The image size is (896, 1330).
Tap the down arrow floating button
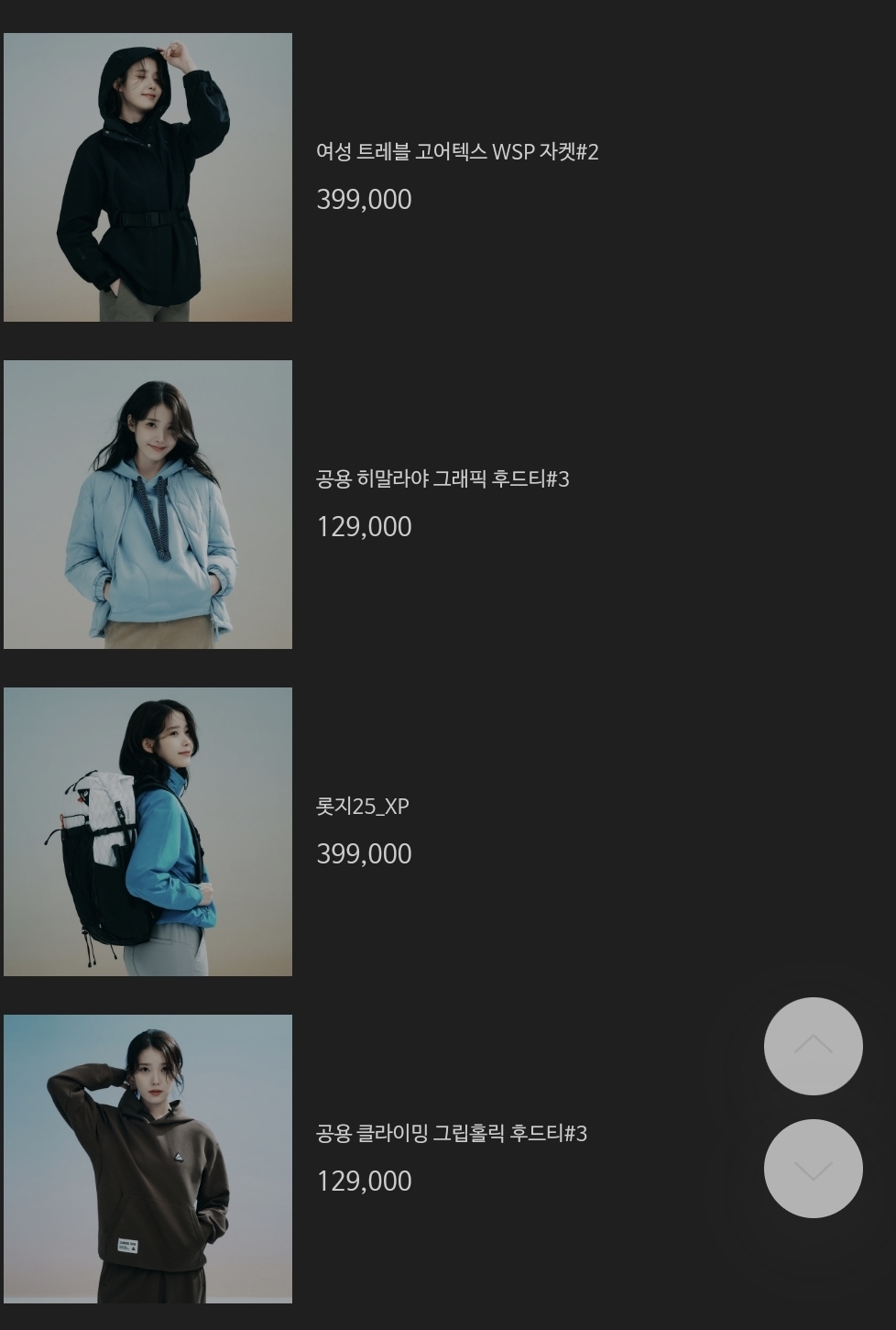[813, 1169]
